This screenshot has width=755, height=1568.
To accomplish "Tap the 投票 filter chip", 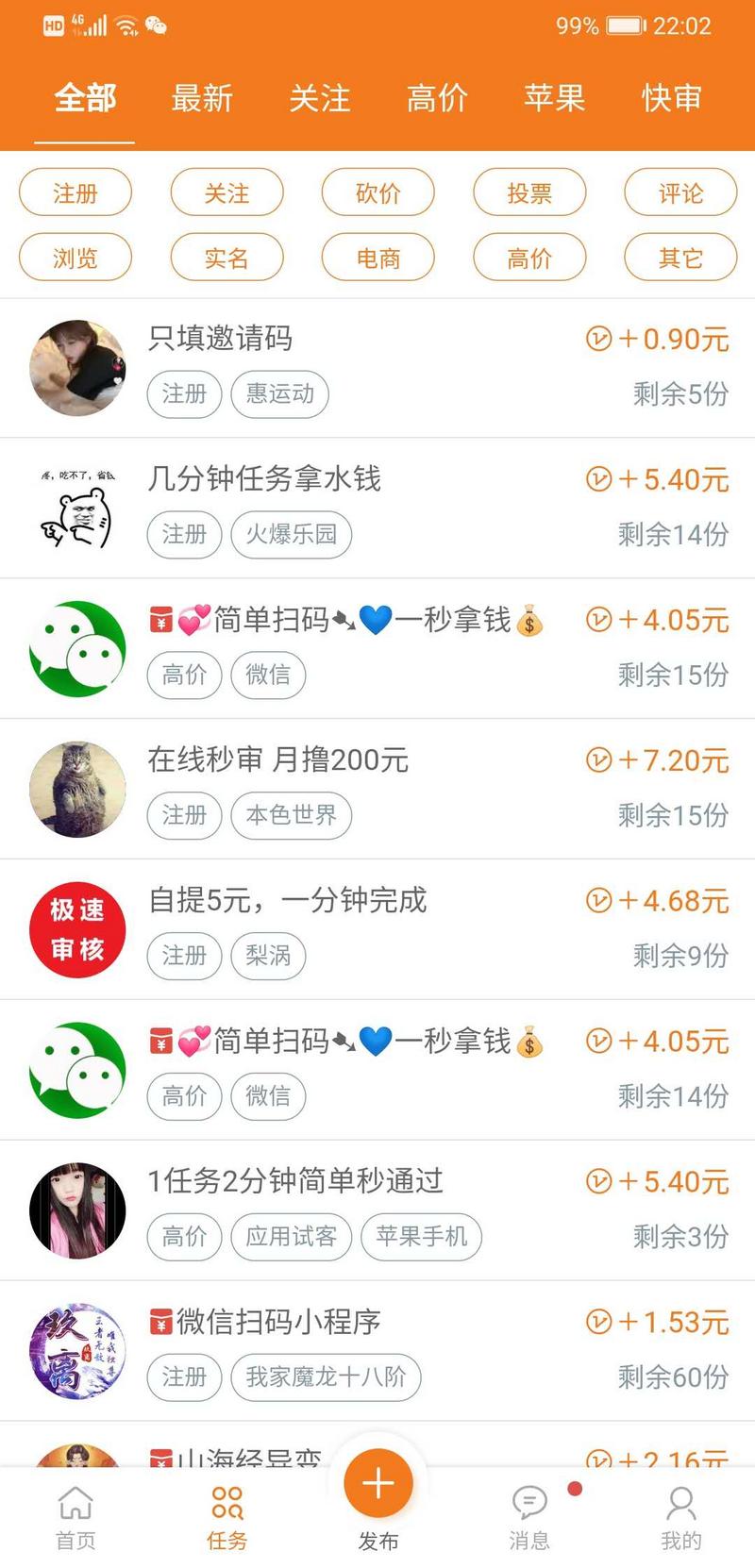I will click(x=528, y=193).
